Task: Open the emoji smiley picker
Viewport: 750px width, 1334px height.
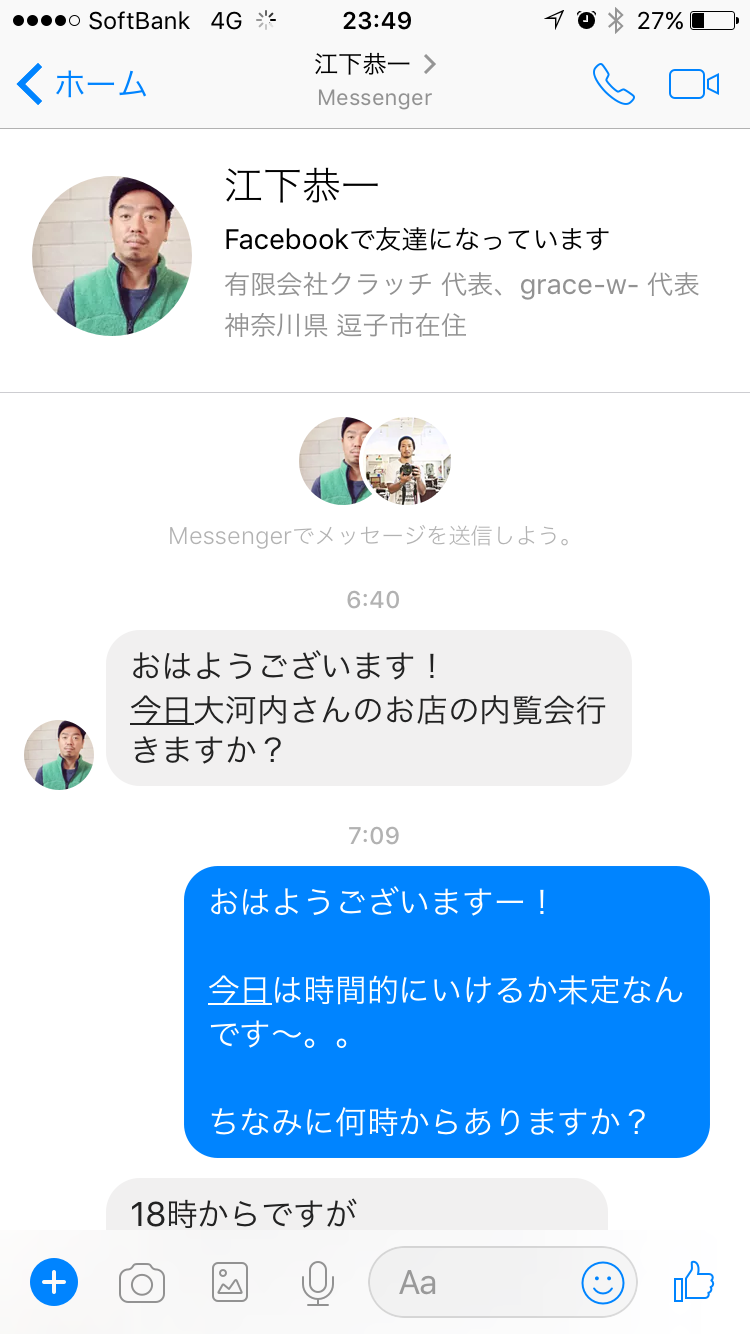Action: point(603,1282)
